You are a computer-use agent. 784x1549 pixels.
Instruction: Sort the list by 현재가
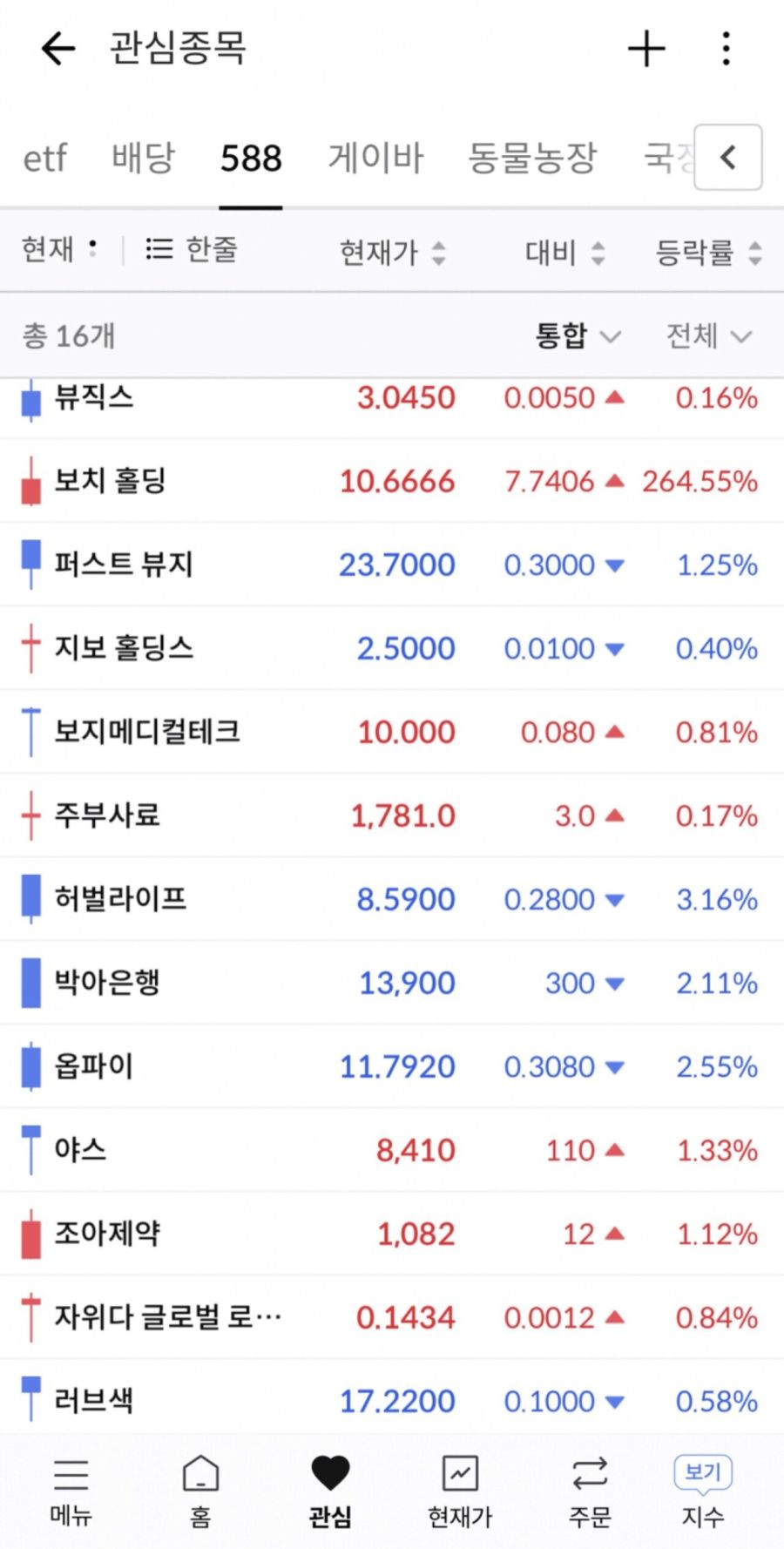pos(392,253)
